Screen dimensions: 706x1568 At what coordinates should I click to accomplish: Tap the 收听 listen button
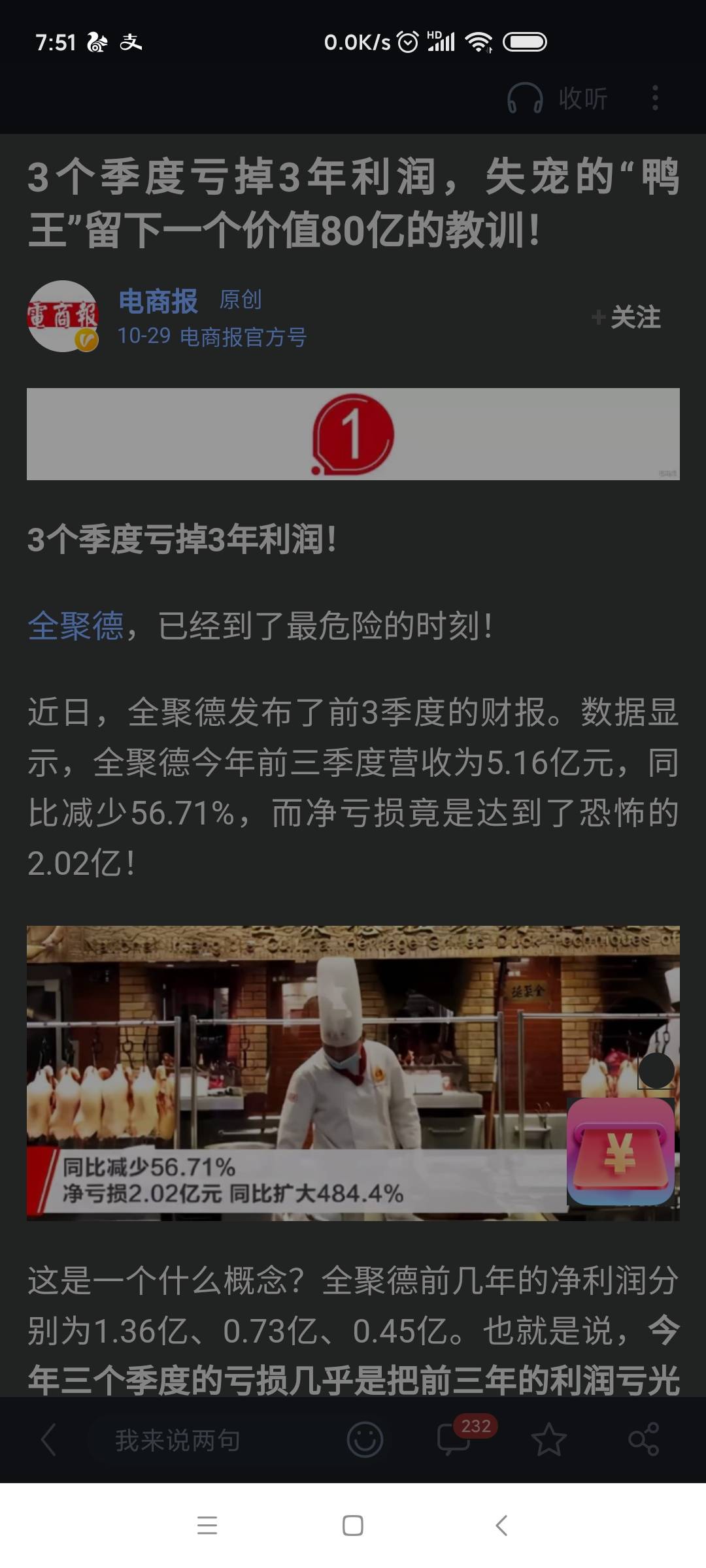558,99
